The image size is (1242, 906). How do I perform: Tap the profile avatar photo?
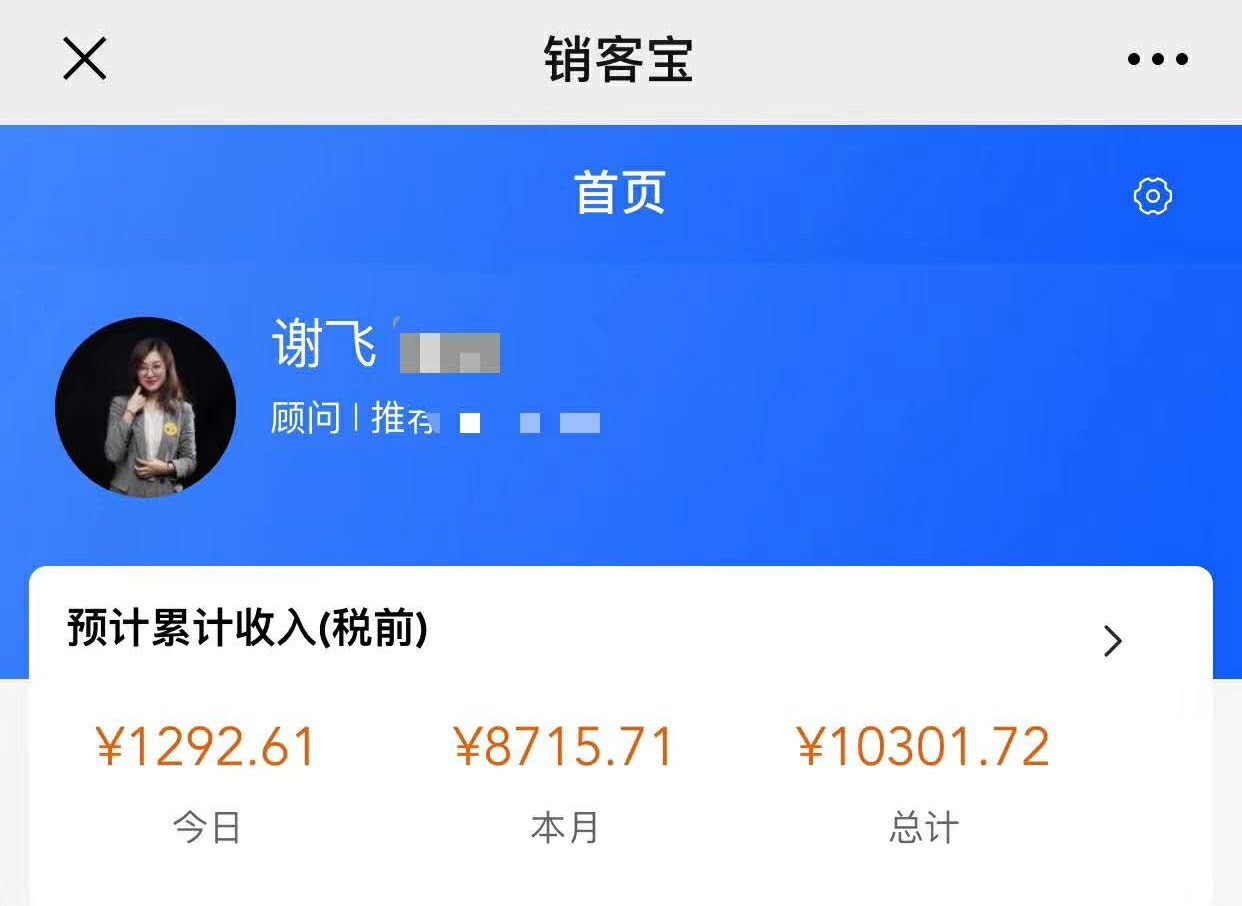[x=146, y=407]
